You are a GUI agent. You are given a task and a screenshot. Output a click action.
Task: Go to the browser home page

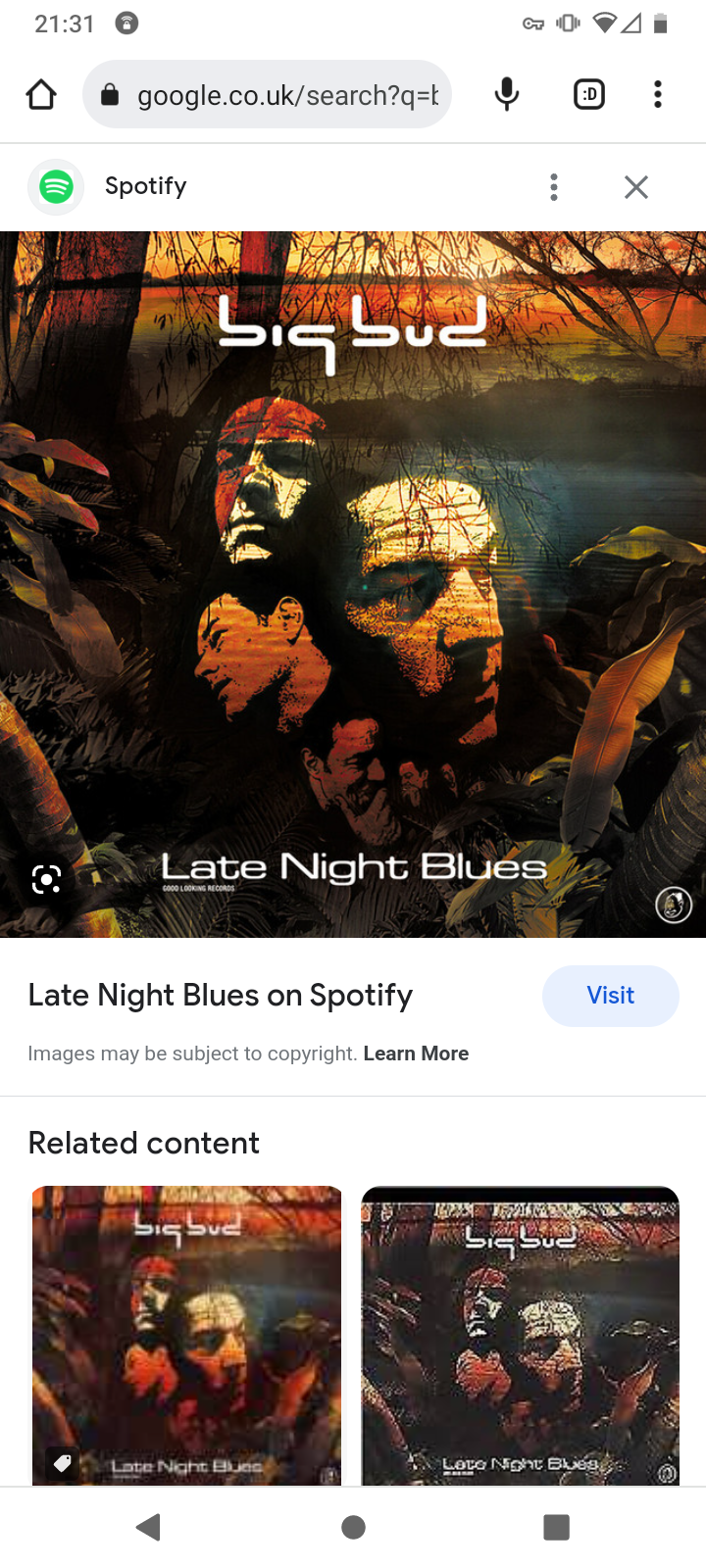pos(41,95)
